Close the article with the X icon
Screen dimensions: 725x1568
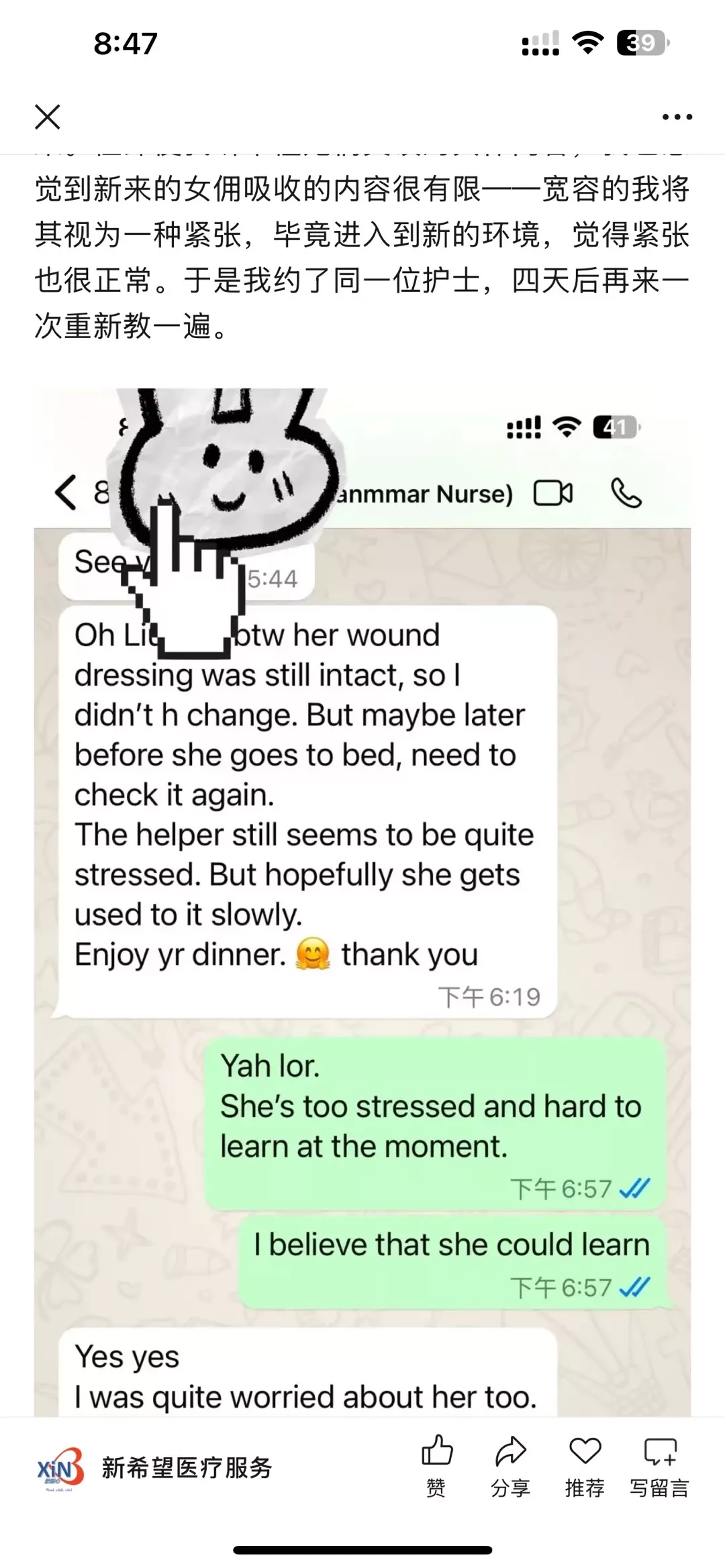click(x=48, y=117)
